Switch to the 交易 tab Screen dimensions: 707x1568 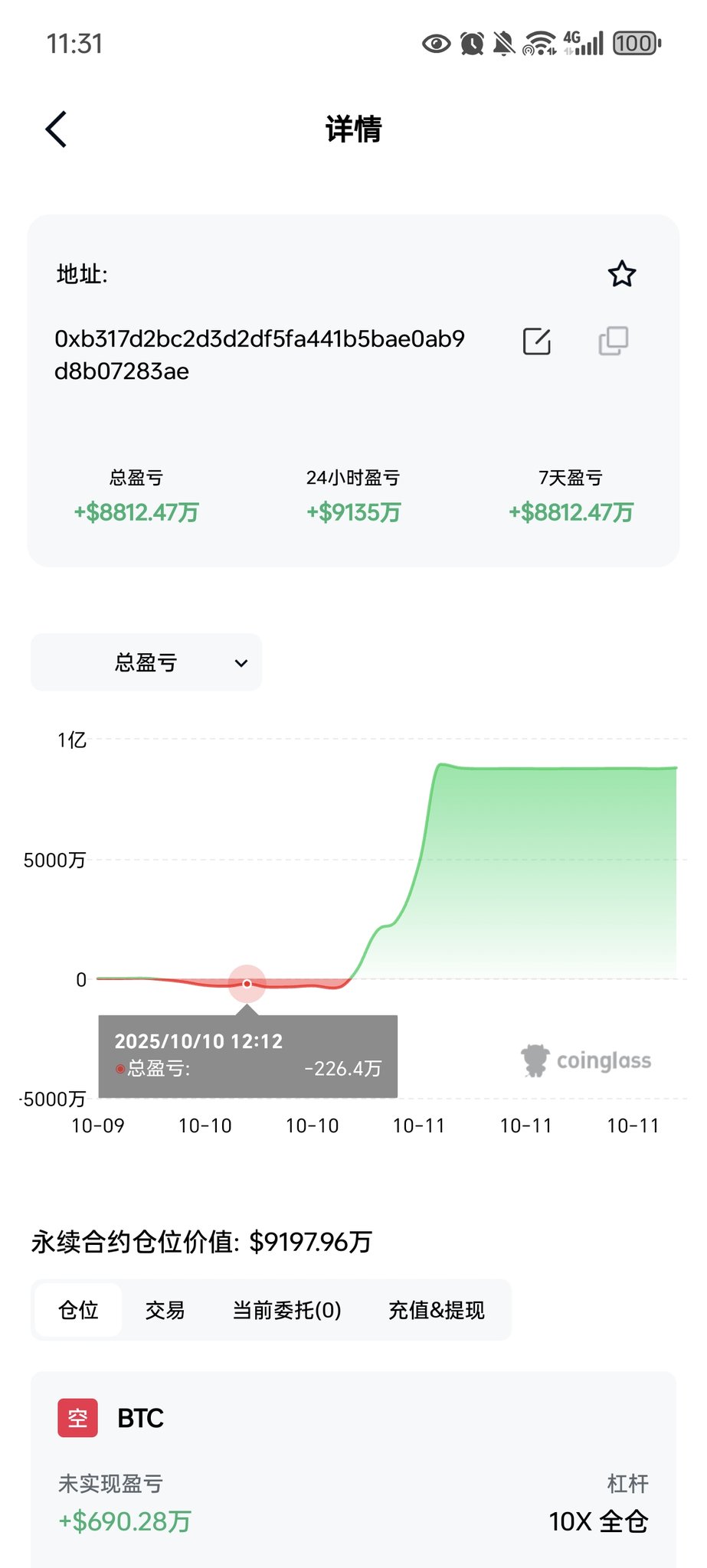click(x=165, y=1310)
